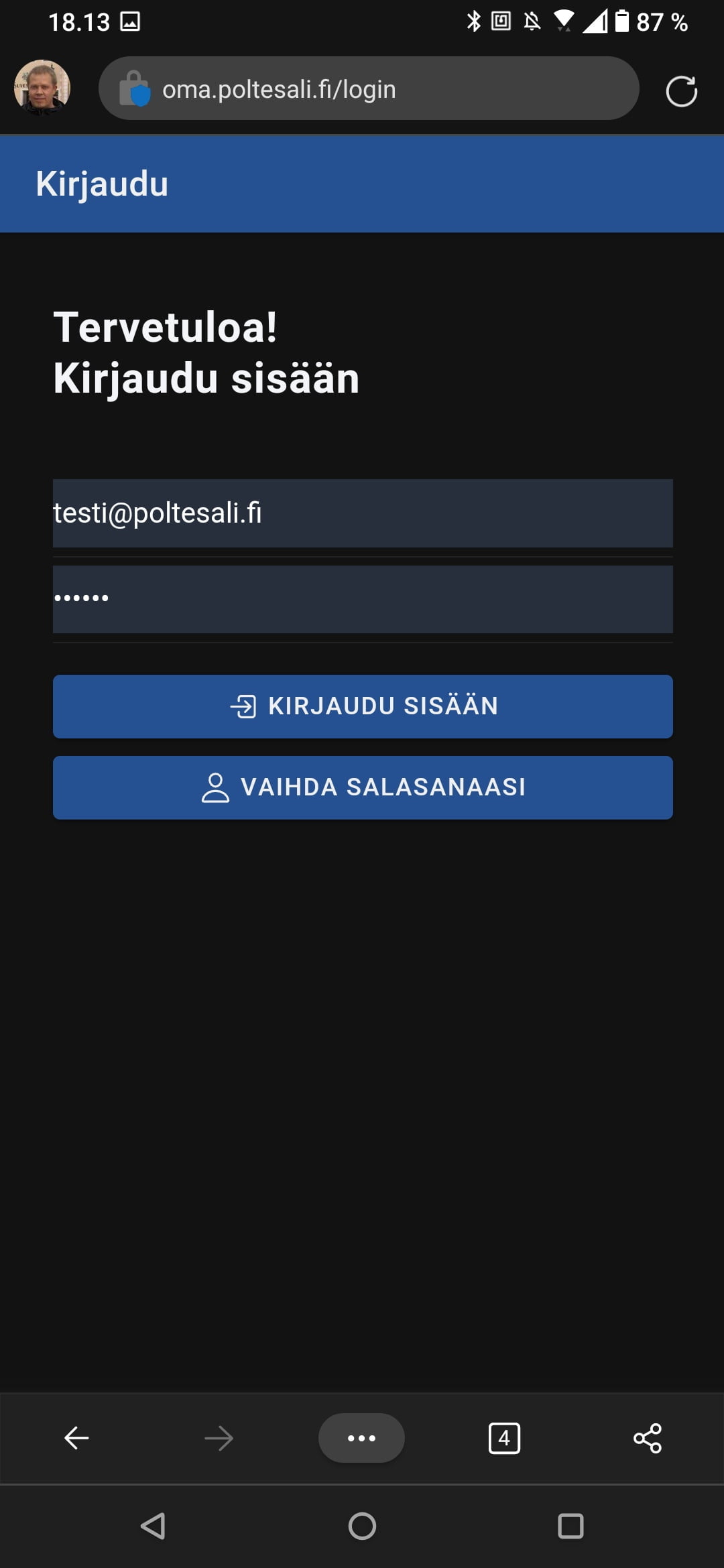Open the tab switcher showing 4 tabs

pyautogui.click(x=504, y=1438)
